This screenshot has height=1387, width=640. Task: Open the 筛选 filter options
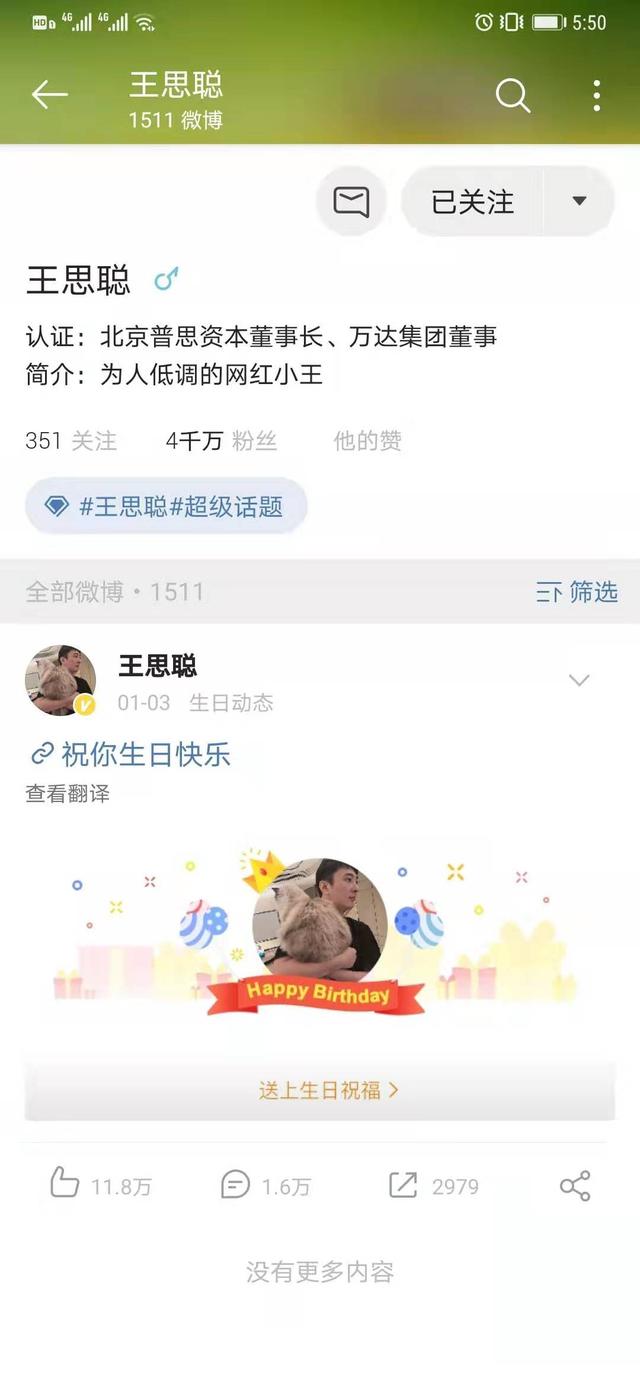(577, 592)
